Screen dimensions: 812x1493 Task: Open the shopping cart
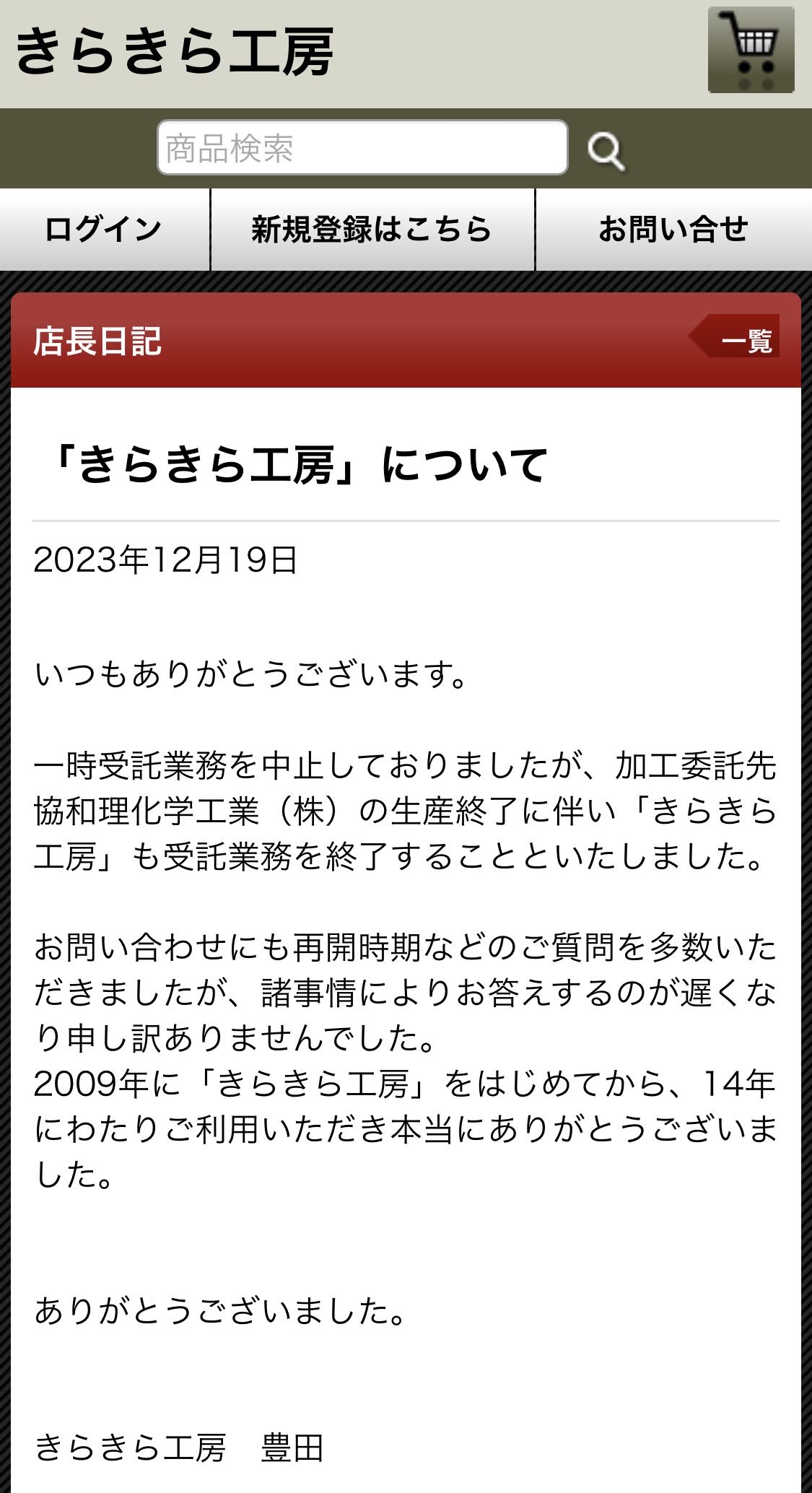[751, 49]
